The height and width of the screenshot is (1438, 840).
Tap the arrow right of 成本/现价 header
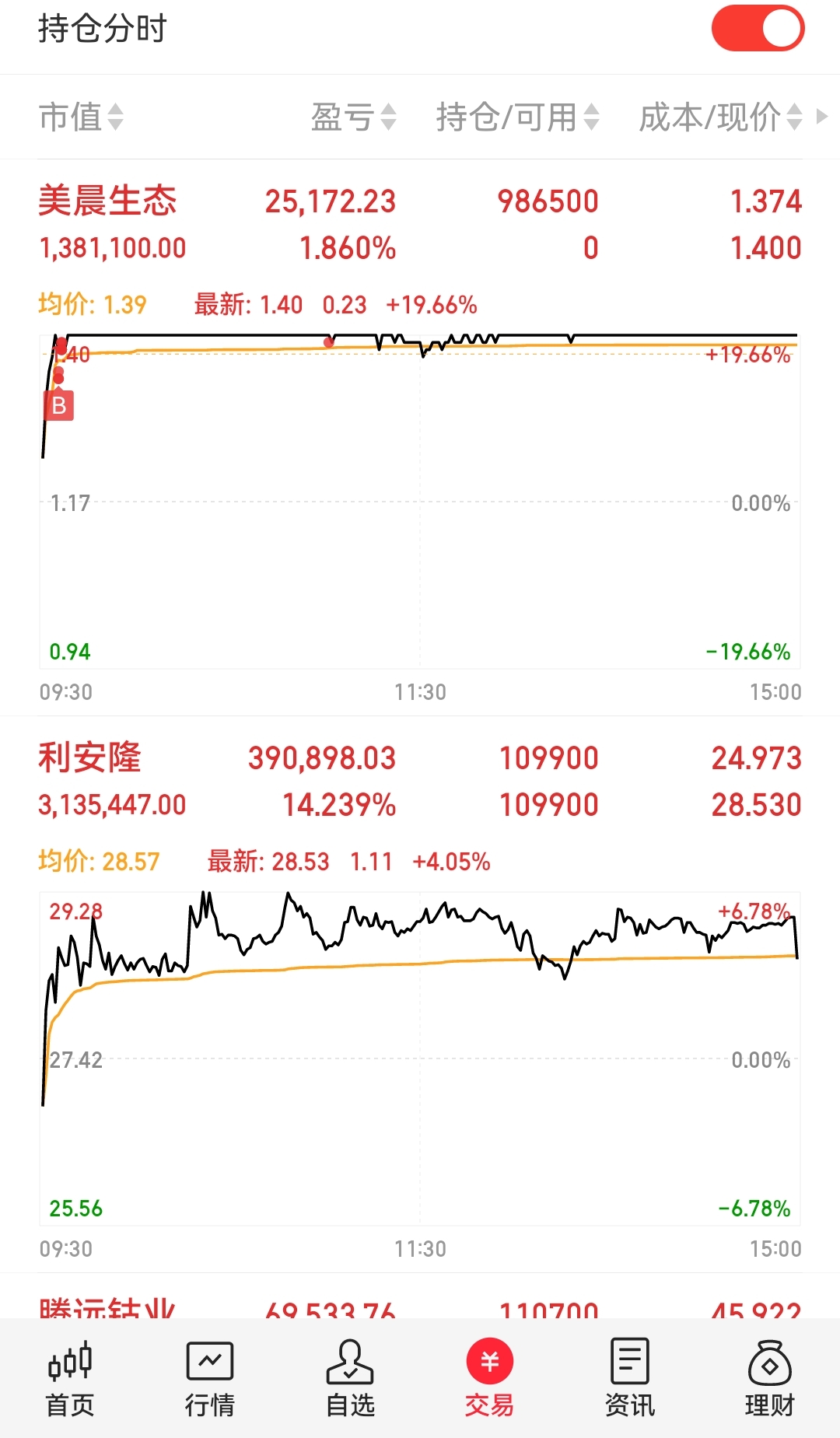click(823, 117)
